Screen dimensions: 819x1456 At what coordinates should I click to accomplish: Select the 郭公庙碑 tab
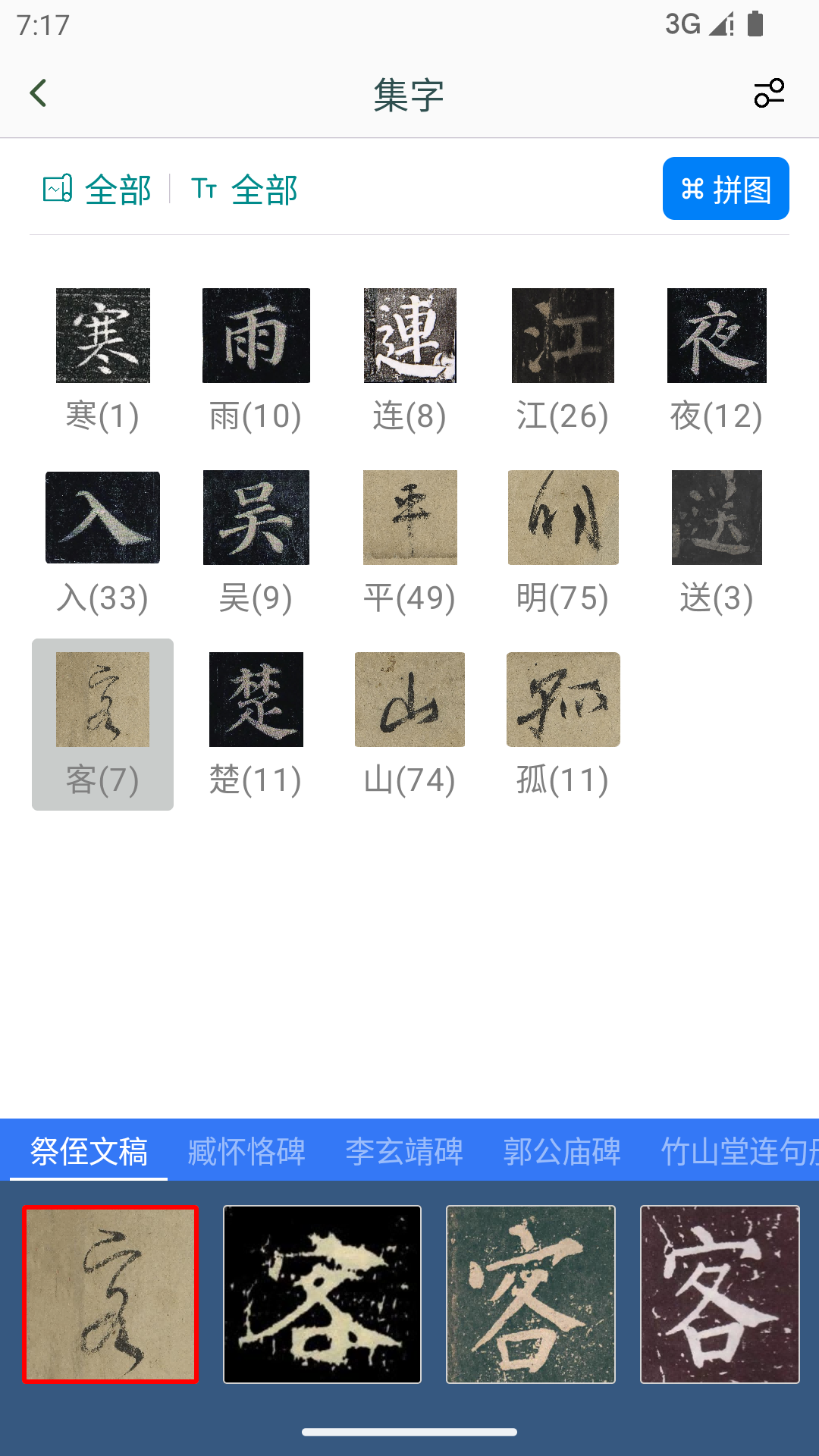click(561, 1151)
